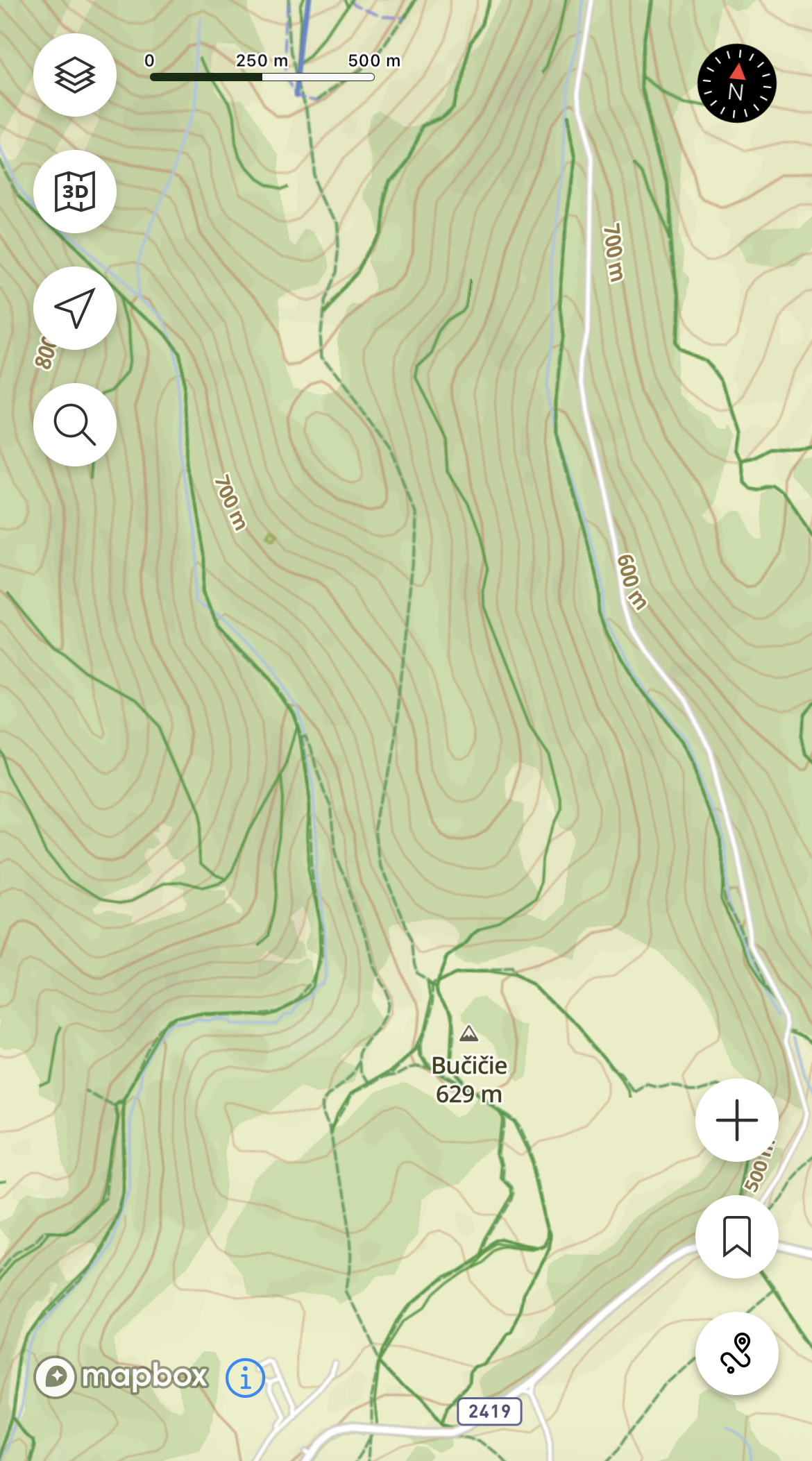Show Mapbox attribution info

pyautogui.click(x=245, y=1378)
